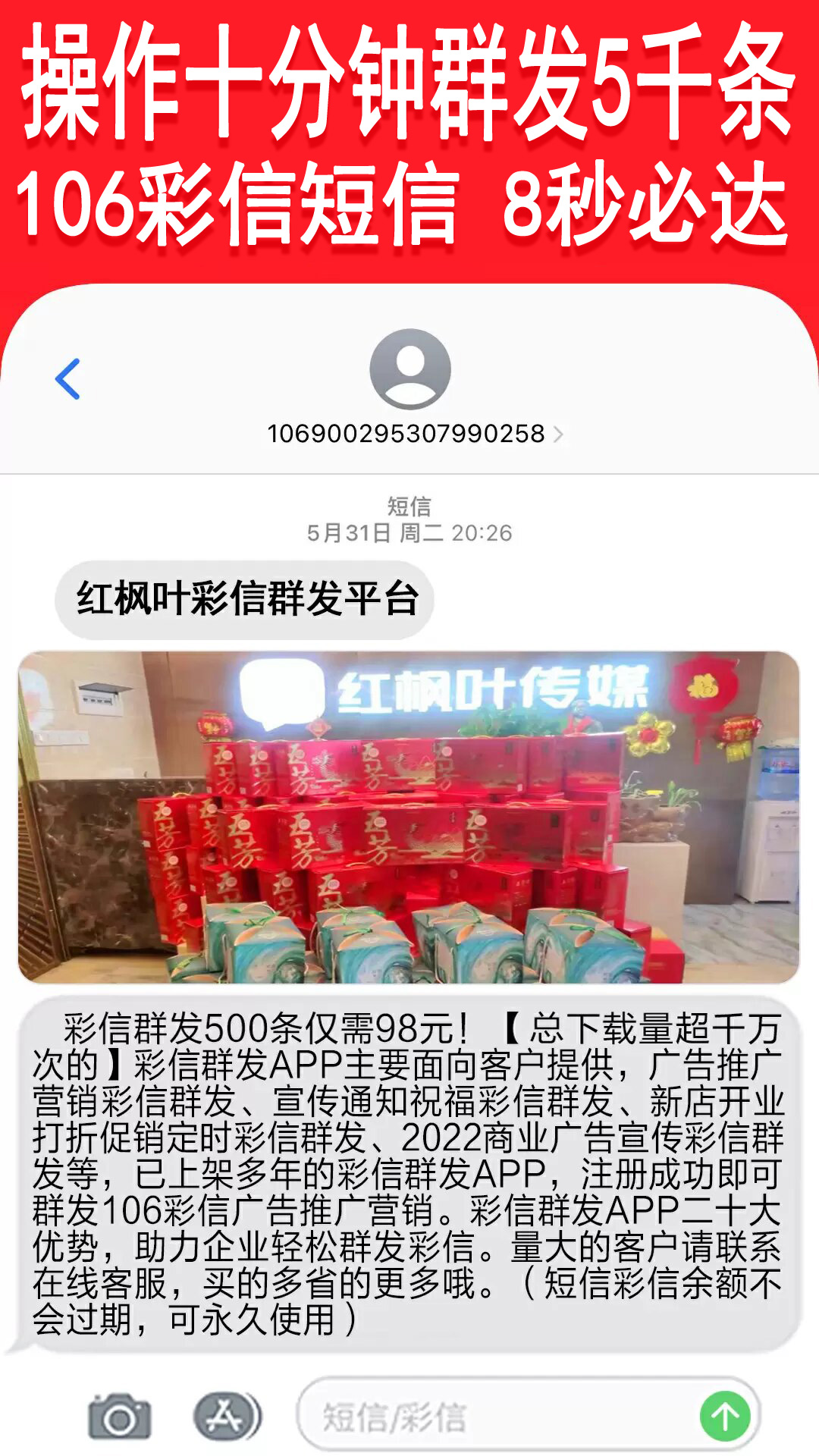Viewport: 819px width, 1456px height.
Task: Reveal conversation options by tapping header chevron
Action: pyautogui.click(x=559, y=432)
